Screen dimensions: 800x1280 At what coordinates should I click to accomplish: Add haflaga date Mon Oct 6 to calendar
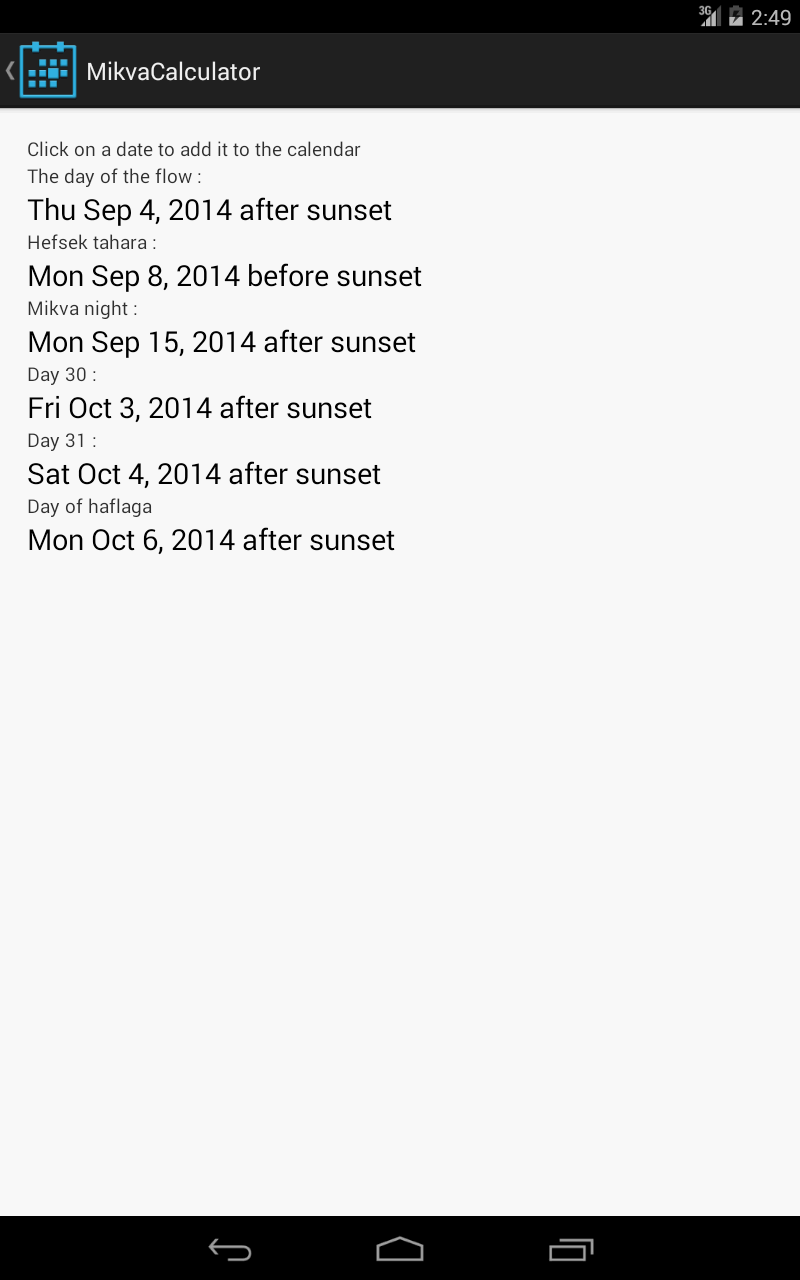[x=211, y=540]
